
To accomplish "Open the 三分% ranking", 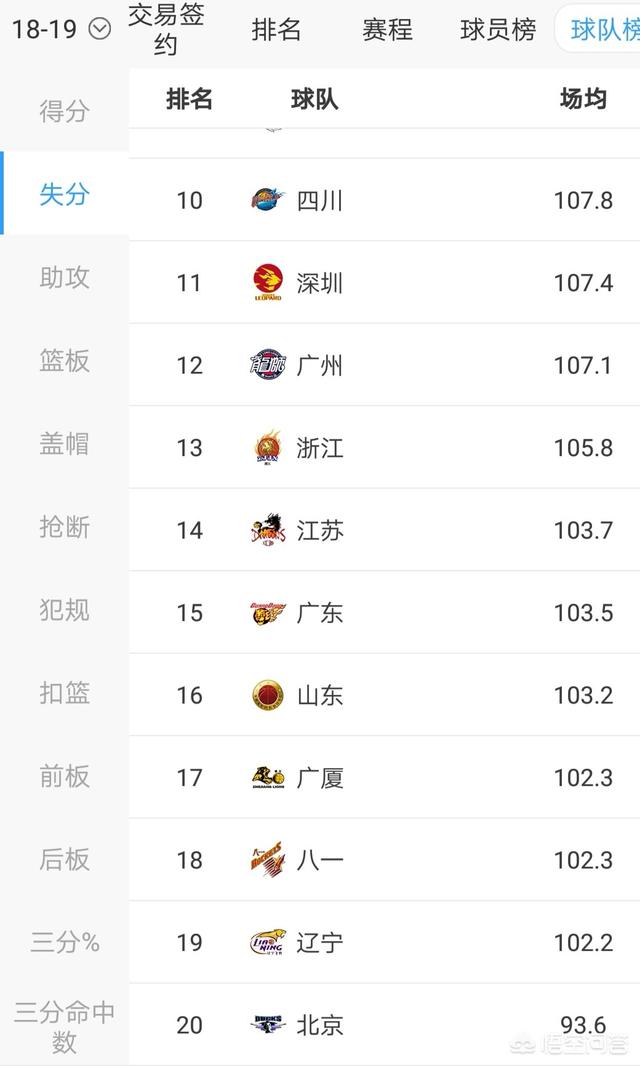I will (64, 942).
